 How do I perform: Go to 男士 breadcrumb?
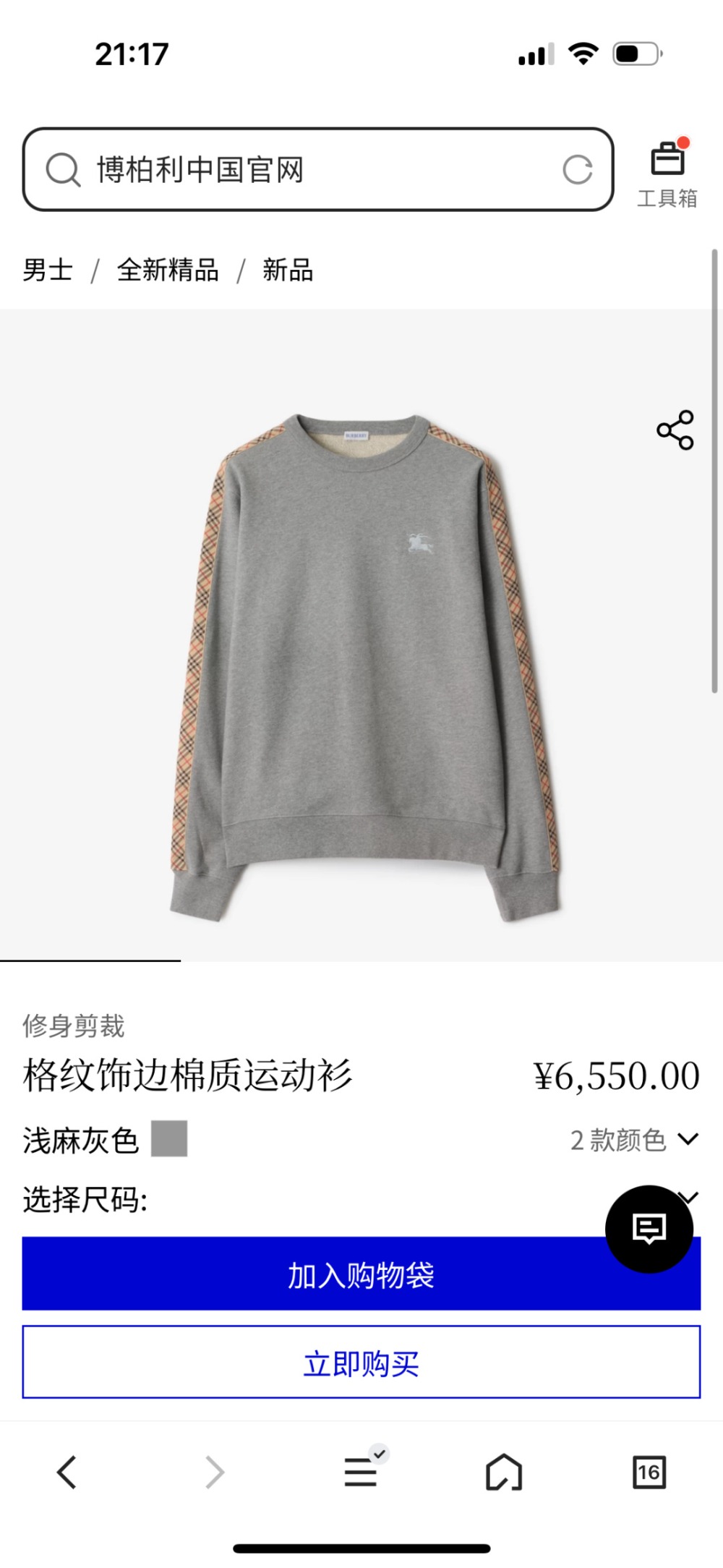coord(48,270)
